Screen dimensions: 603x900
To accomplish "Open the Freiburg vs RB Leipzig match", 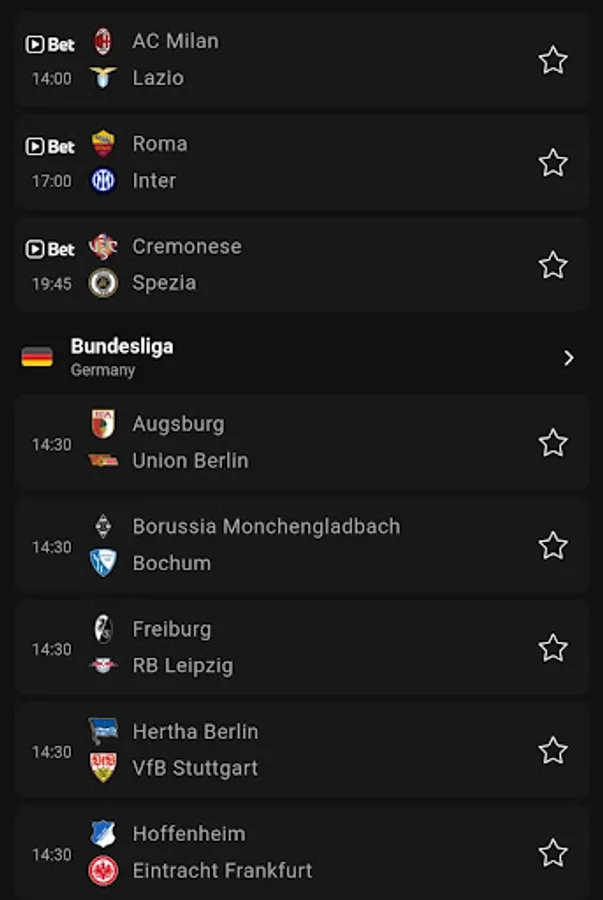I will click(280, 648).
